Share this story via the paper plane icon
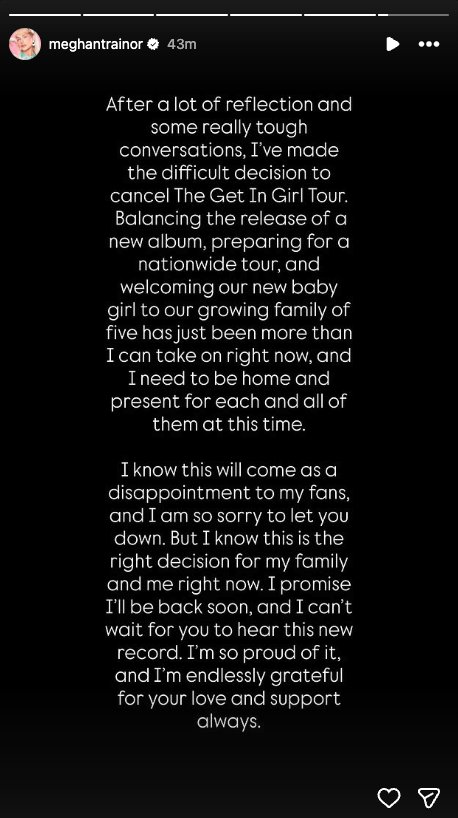 pos(429,798)
